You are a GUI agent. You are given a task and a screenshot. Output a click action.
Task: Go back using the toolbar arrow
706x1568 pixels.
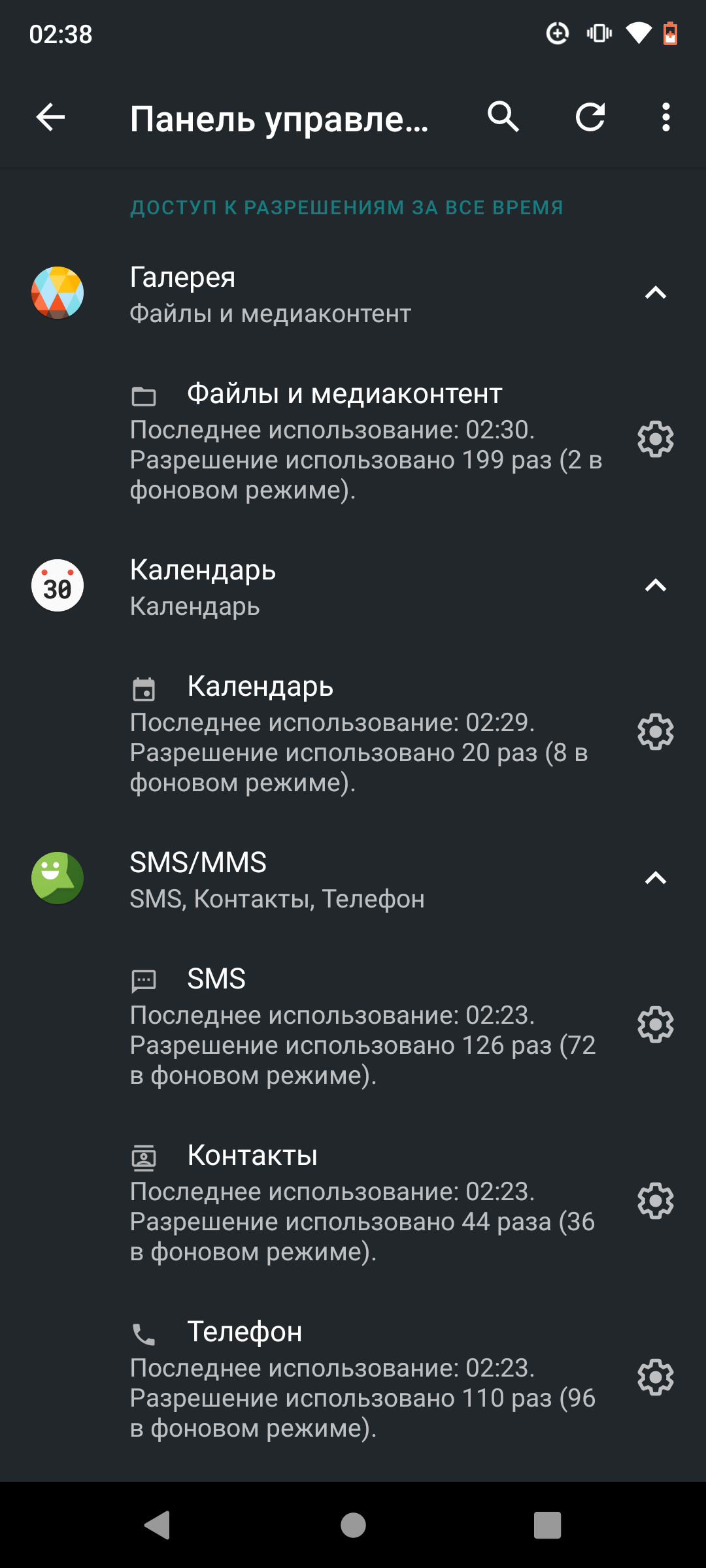[50, 118]
